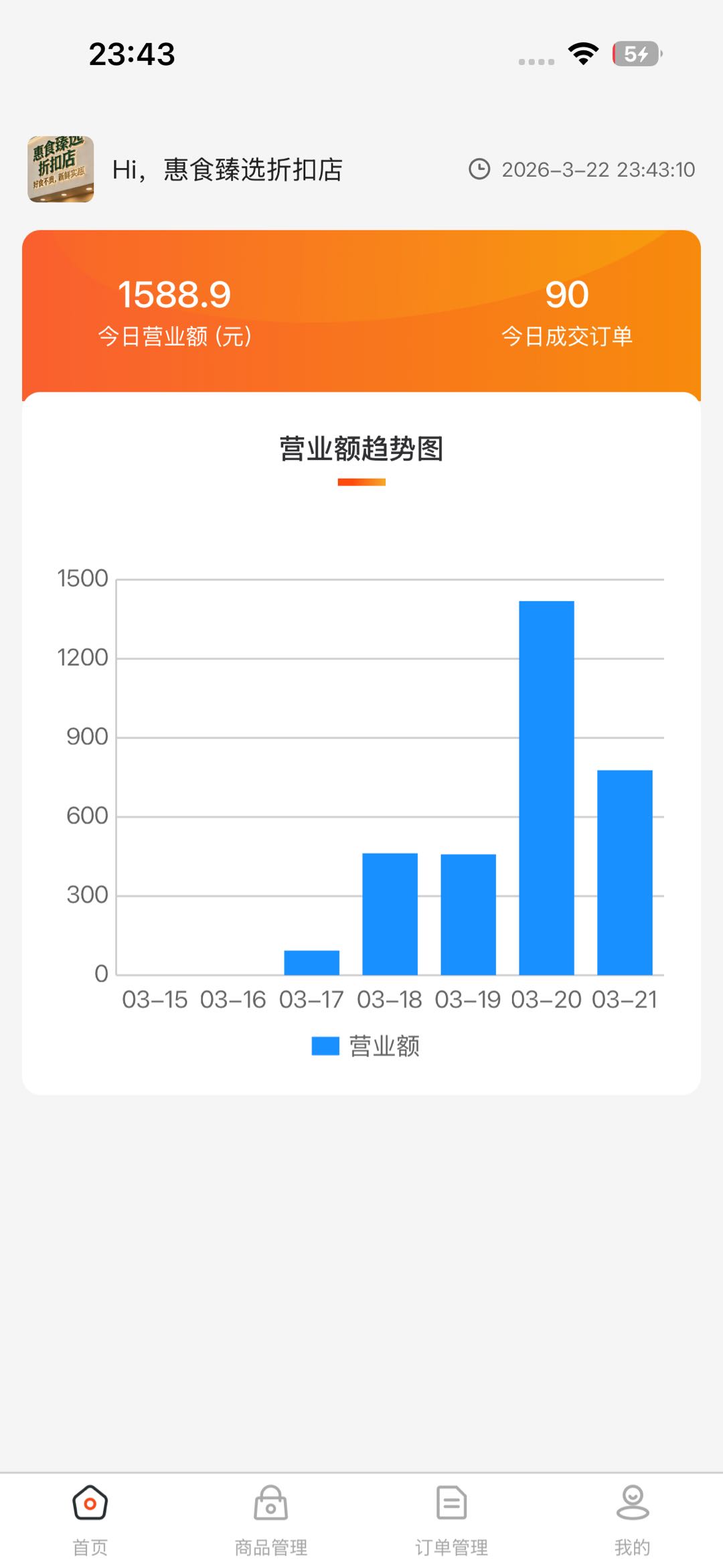Click the clock icon next to the date

point(481,169)
